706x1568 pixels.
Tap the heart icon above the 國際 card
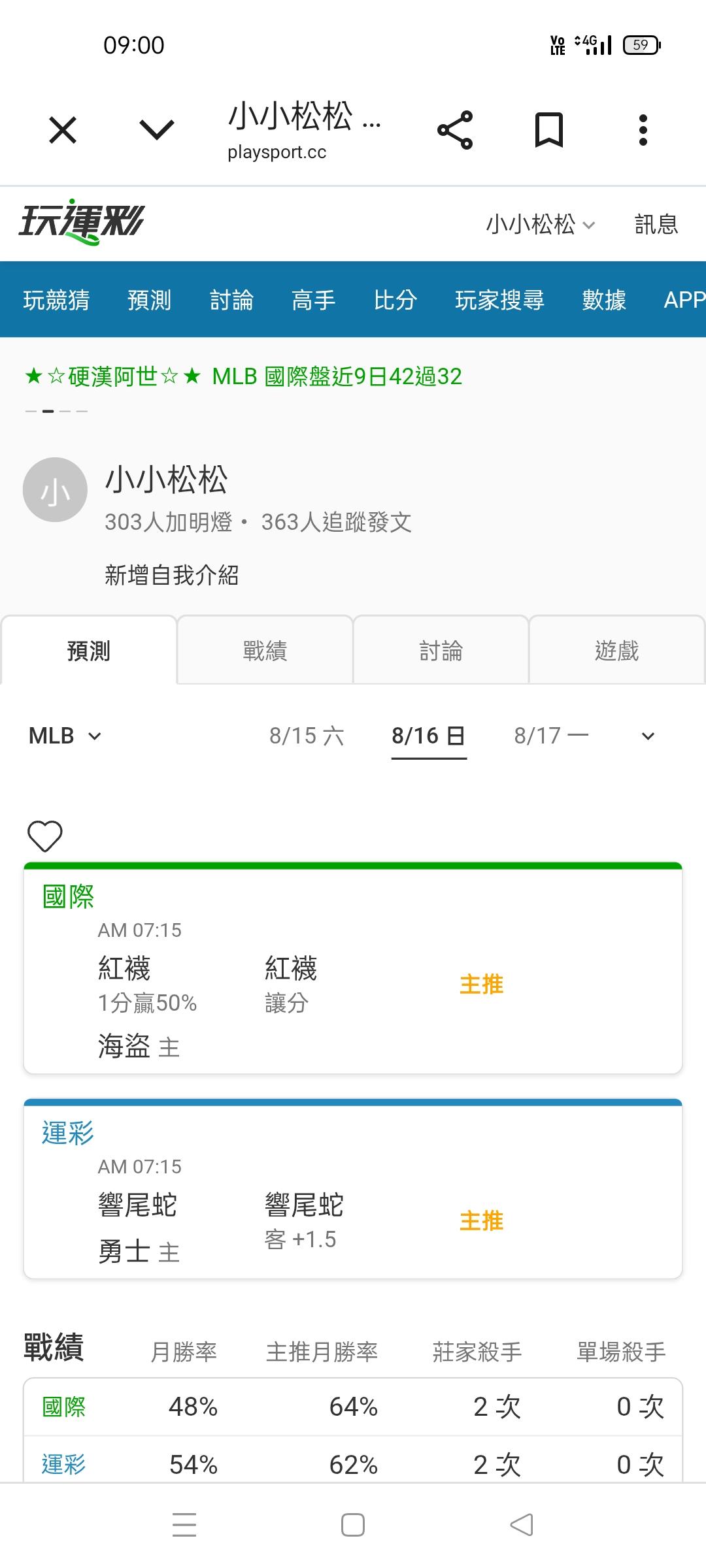pyautogui.click(x=44, y=836)
